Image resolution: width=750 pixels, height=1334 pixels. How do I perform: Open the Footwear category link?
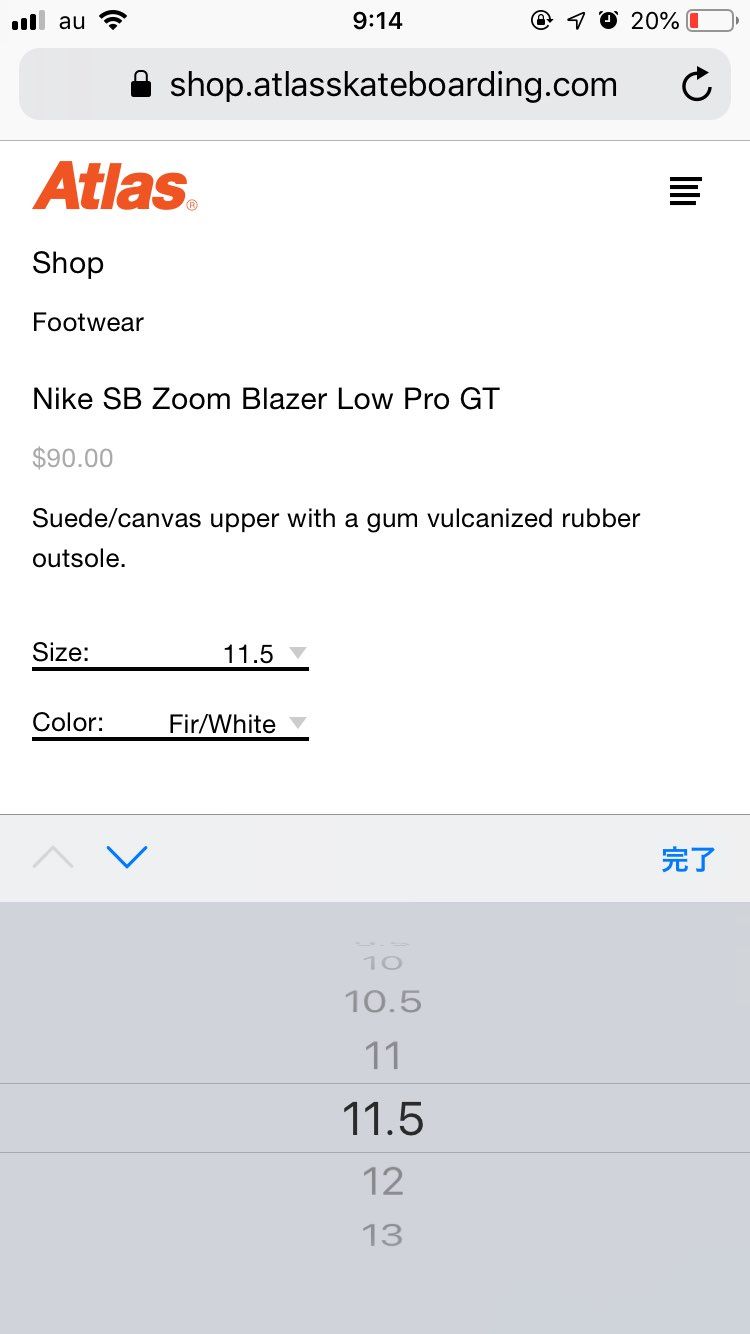pyautogui.click(x=88, y=322)
